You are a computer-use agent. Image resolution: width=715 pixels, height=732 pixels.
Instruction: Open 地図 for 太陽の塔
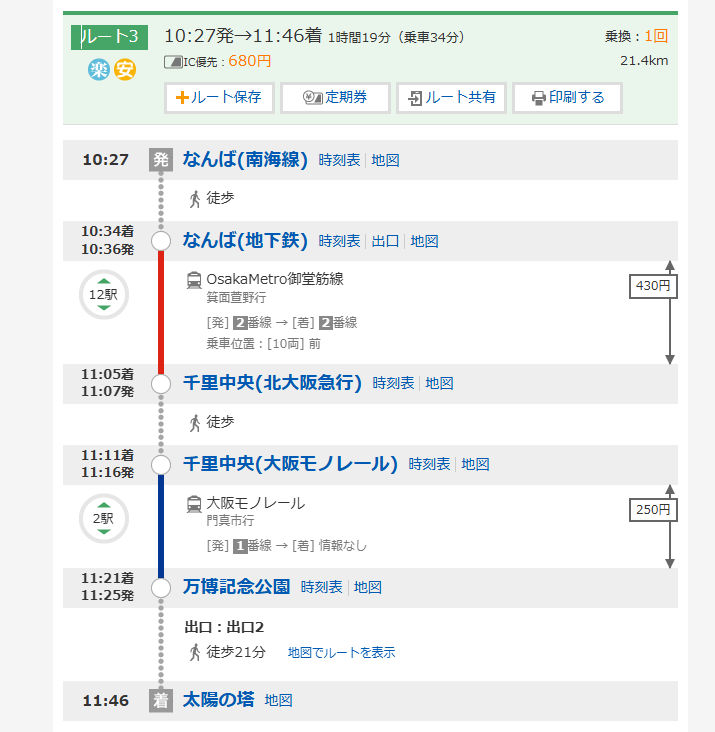pos(278,700)
